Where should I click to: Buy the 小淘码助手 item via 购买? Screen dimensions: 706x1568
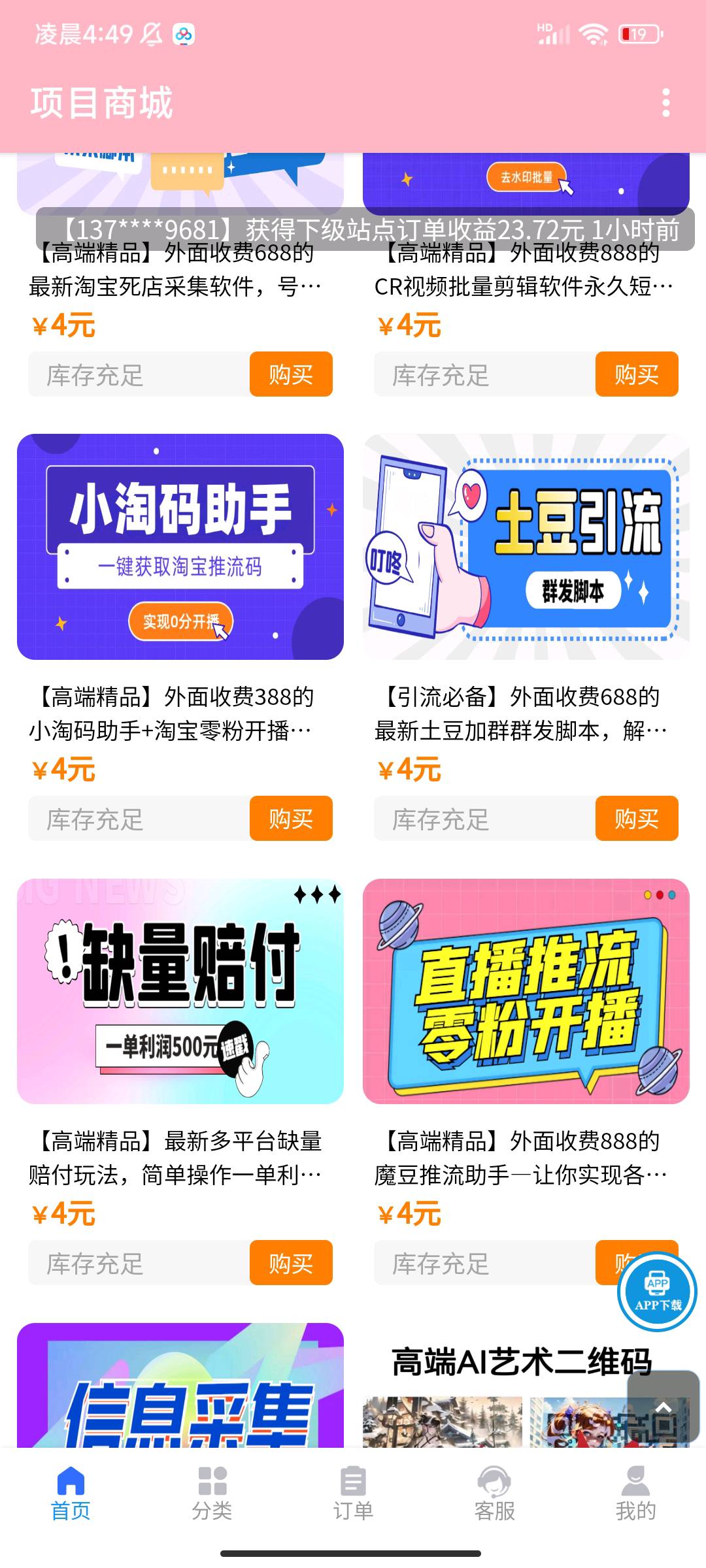[x=291, y=819]
